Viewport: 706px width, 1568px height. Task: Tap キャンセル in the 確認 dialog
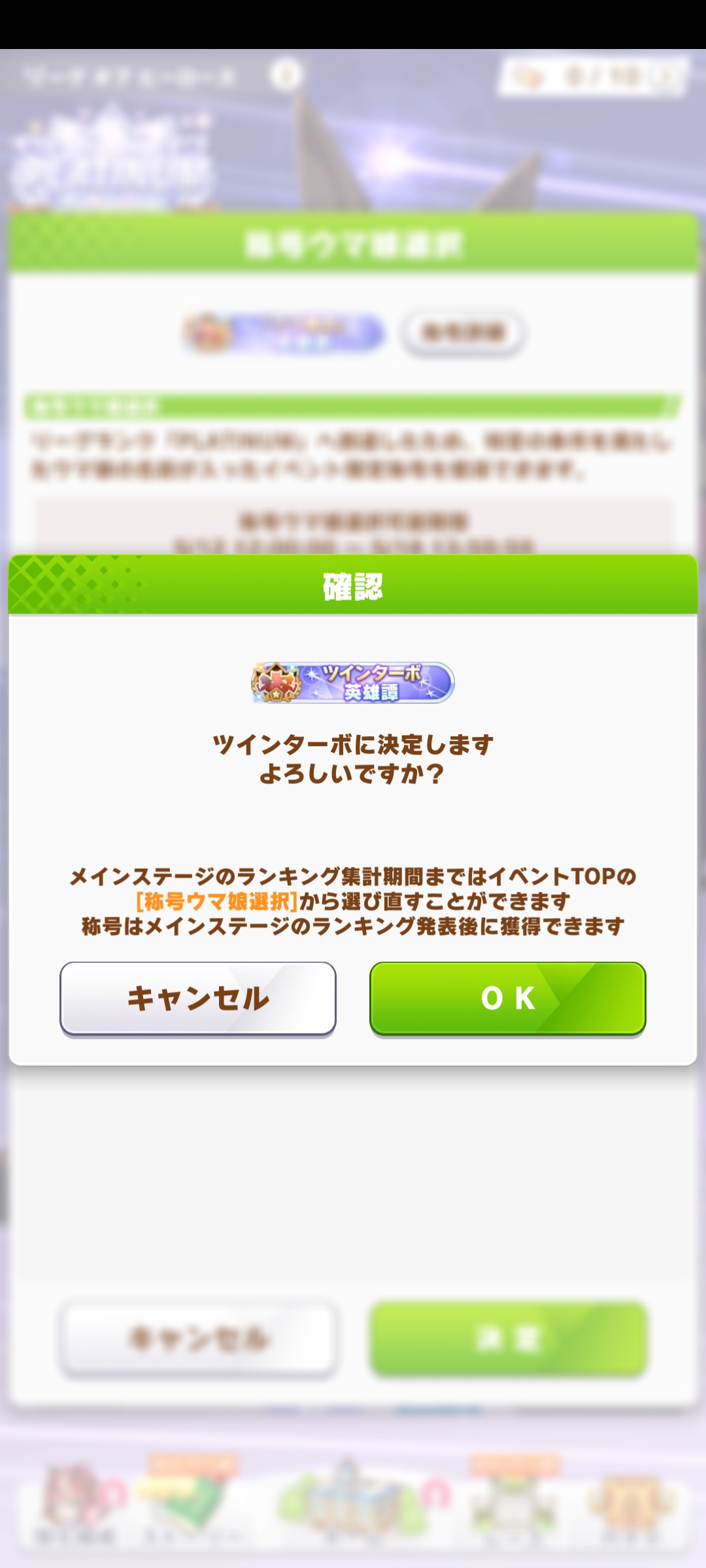click(197, 998)
